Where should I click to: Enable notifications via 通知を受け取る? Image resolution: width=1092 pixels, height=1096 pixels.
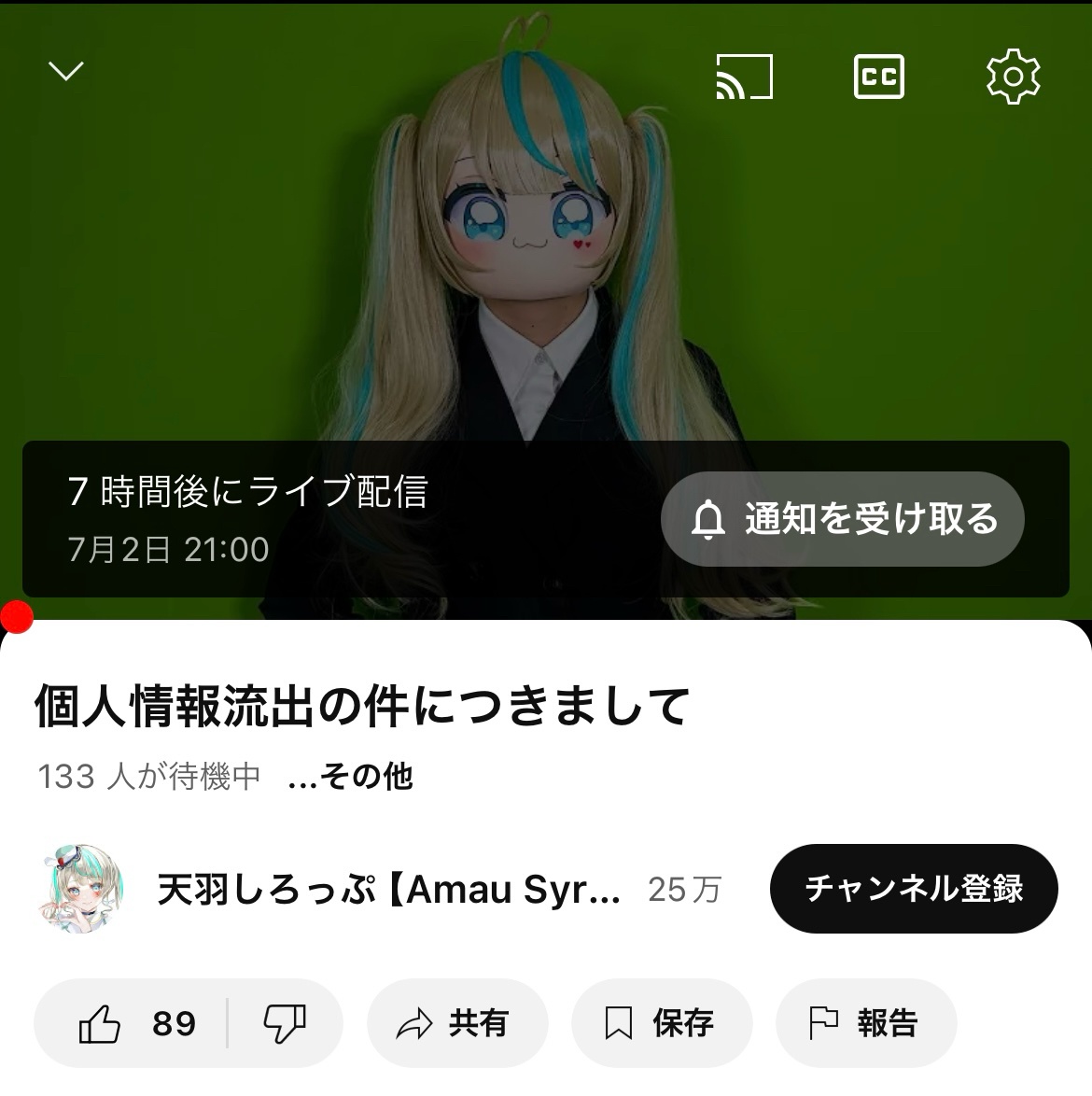point(840,520)
